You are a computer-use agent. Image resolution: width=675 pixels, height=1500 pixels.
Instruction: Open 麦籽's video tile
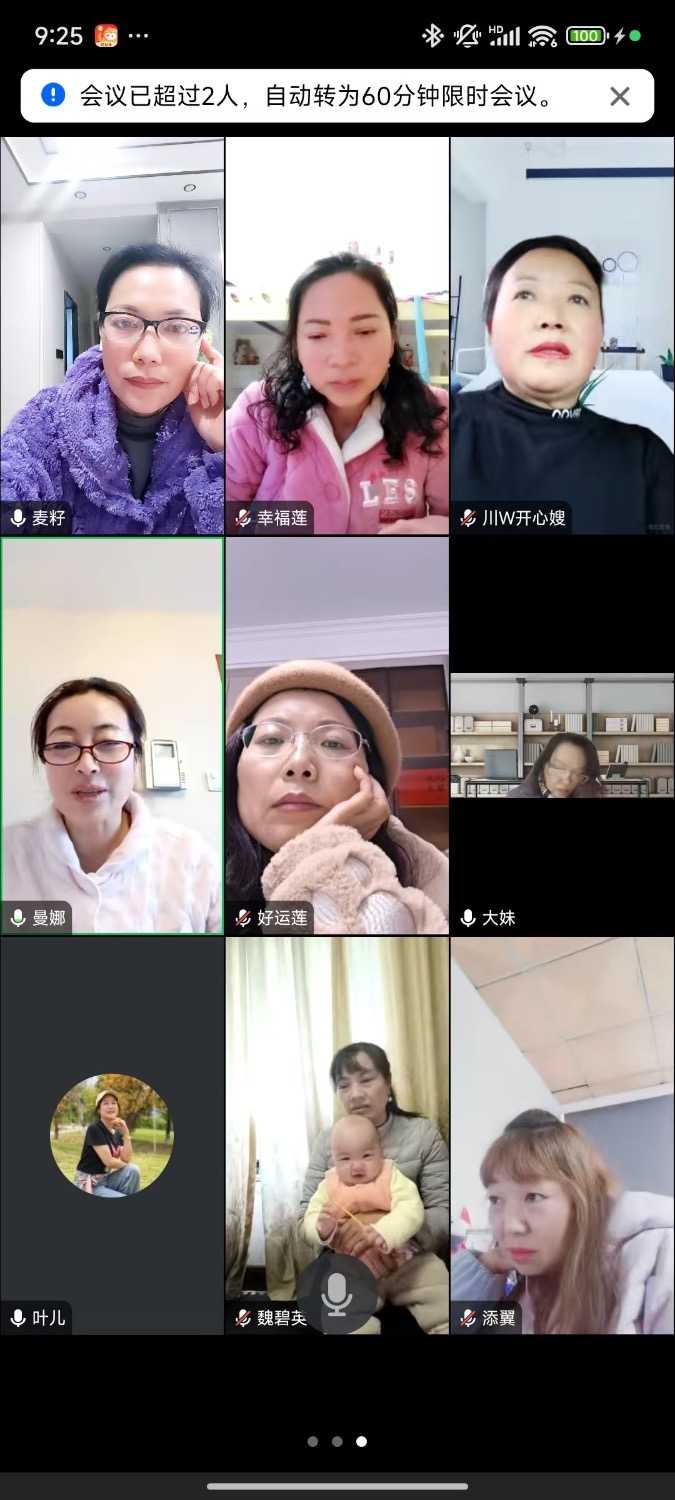[x=112, y=335]
